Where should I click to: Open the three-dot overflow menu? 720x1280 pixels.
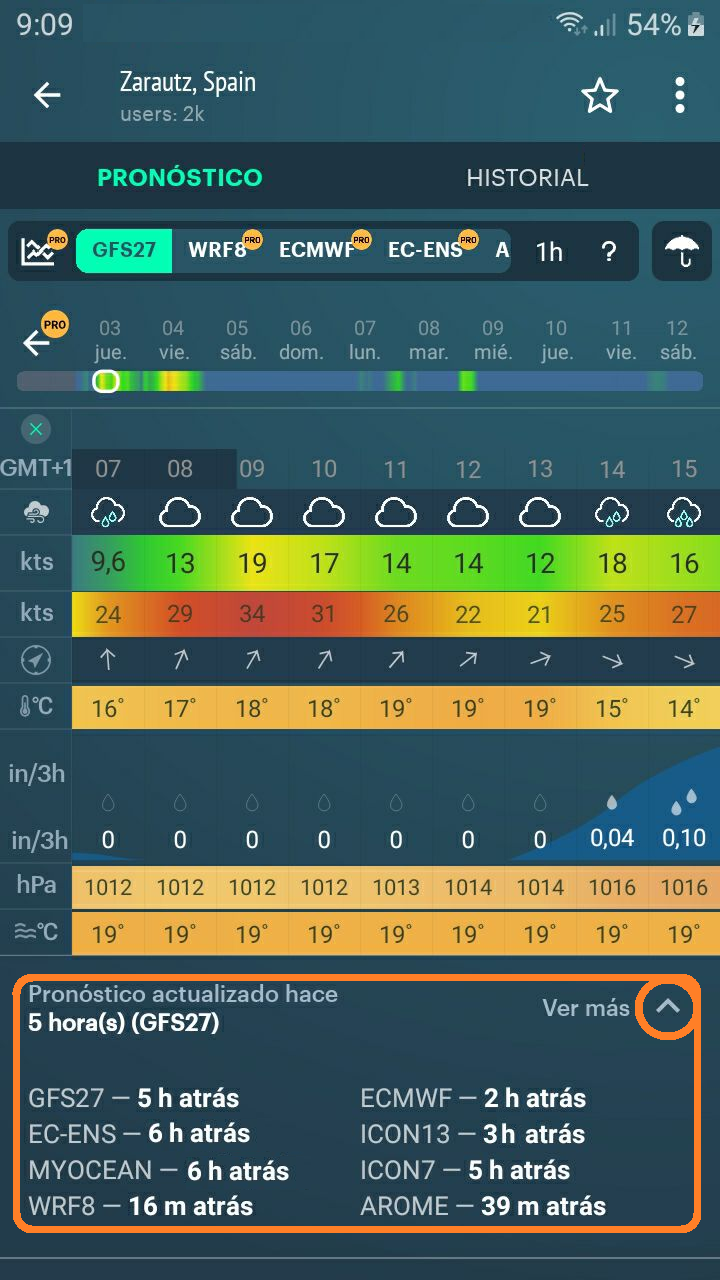680,96
